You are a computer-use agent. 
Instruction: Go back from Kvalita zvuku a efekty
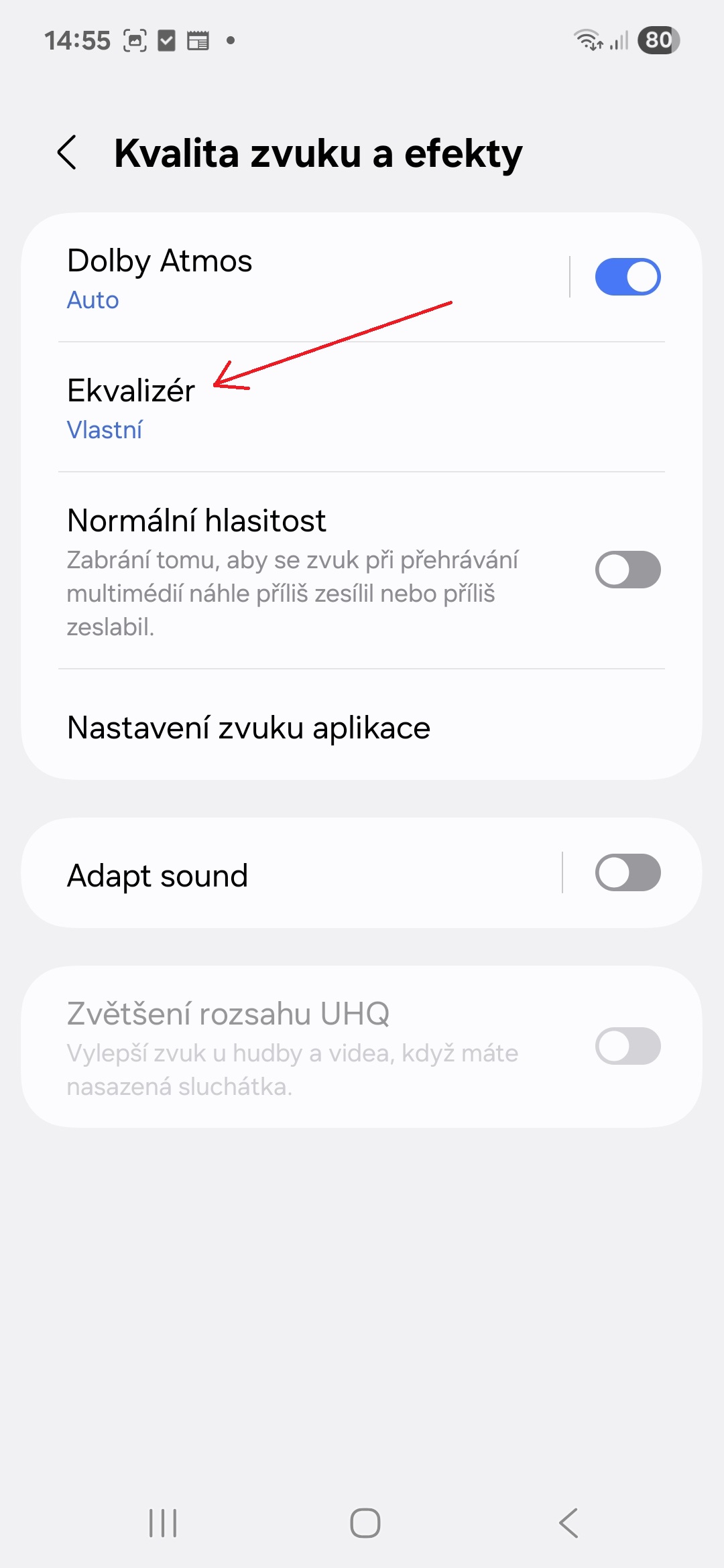[67, 153]
